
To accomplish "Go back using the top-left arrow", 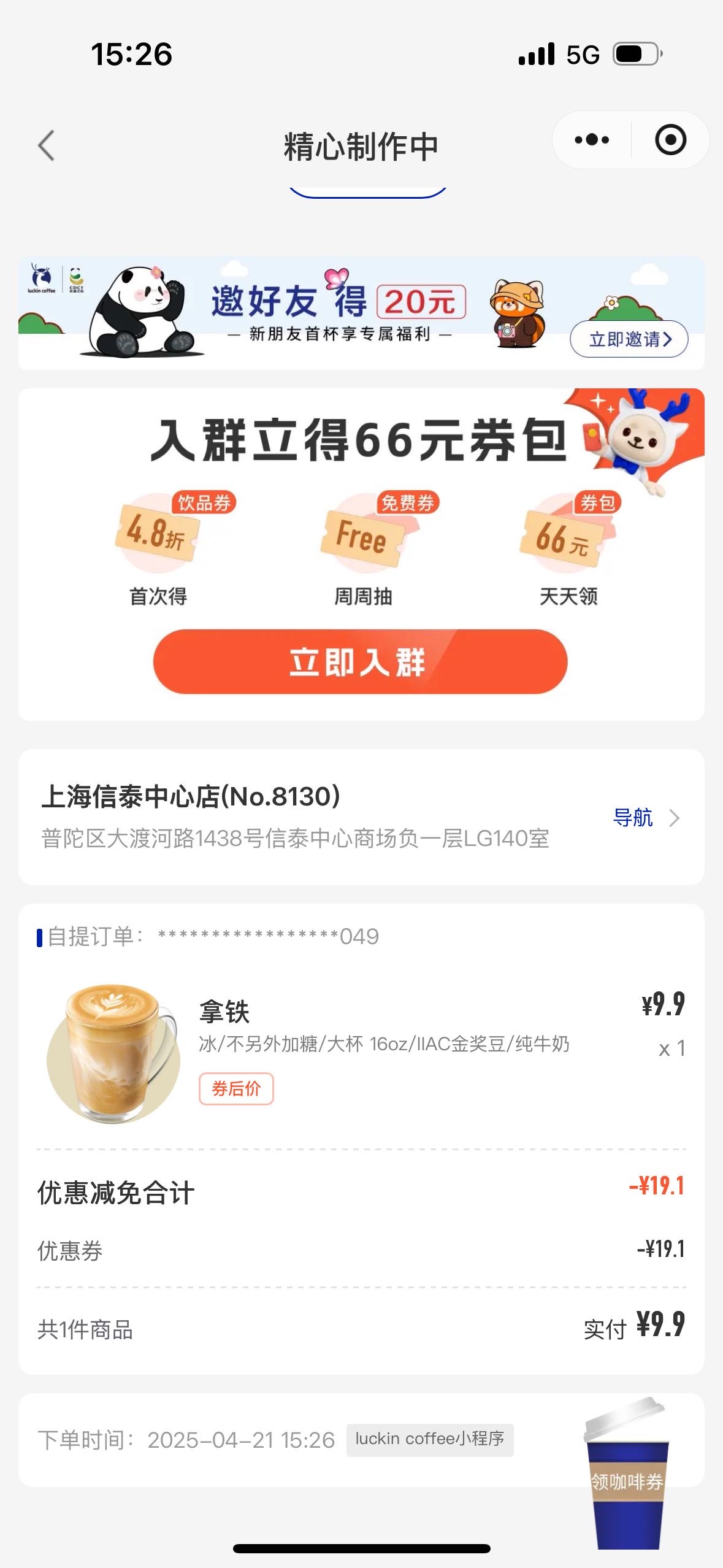I will coord(46,146).
